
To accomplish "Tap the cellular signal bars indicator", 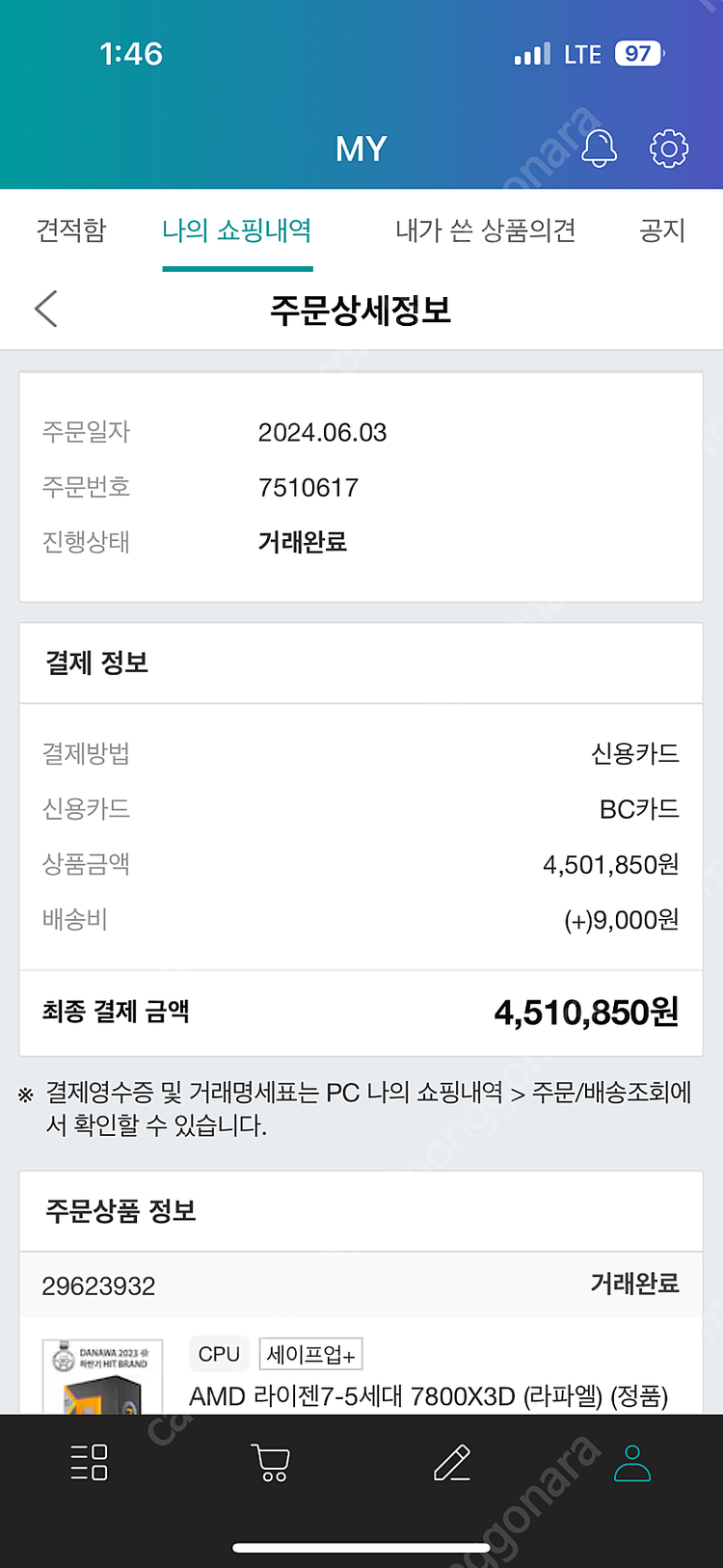I will (531, 54).
